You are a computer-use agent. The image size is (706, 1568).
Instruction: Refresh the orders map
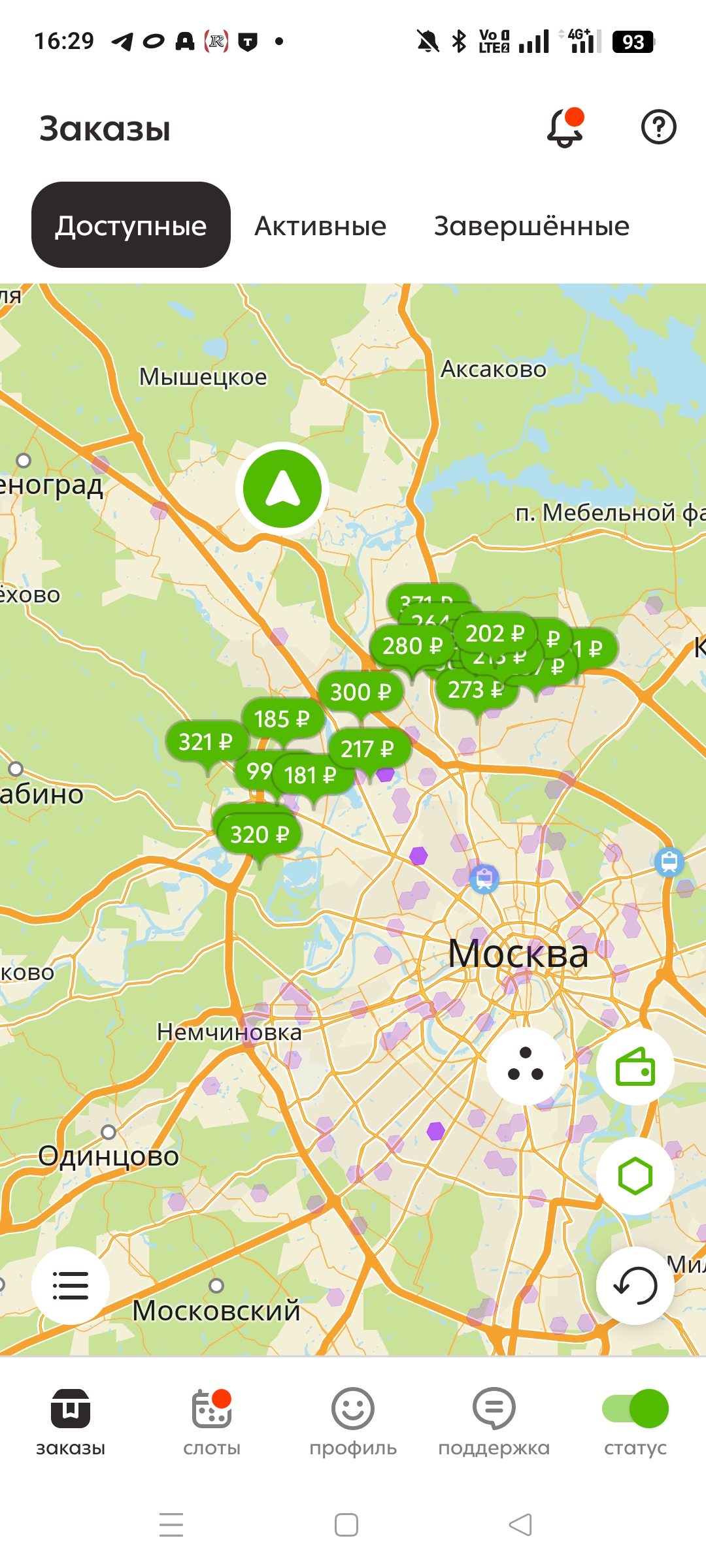[x=635, y=1286]
